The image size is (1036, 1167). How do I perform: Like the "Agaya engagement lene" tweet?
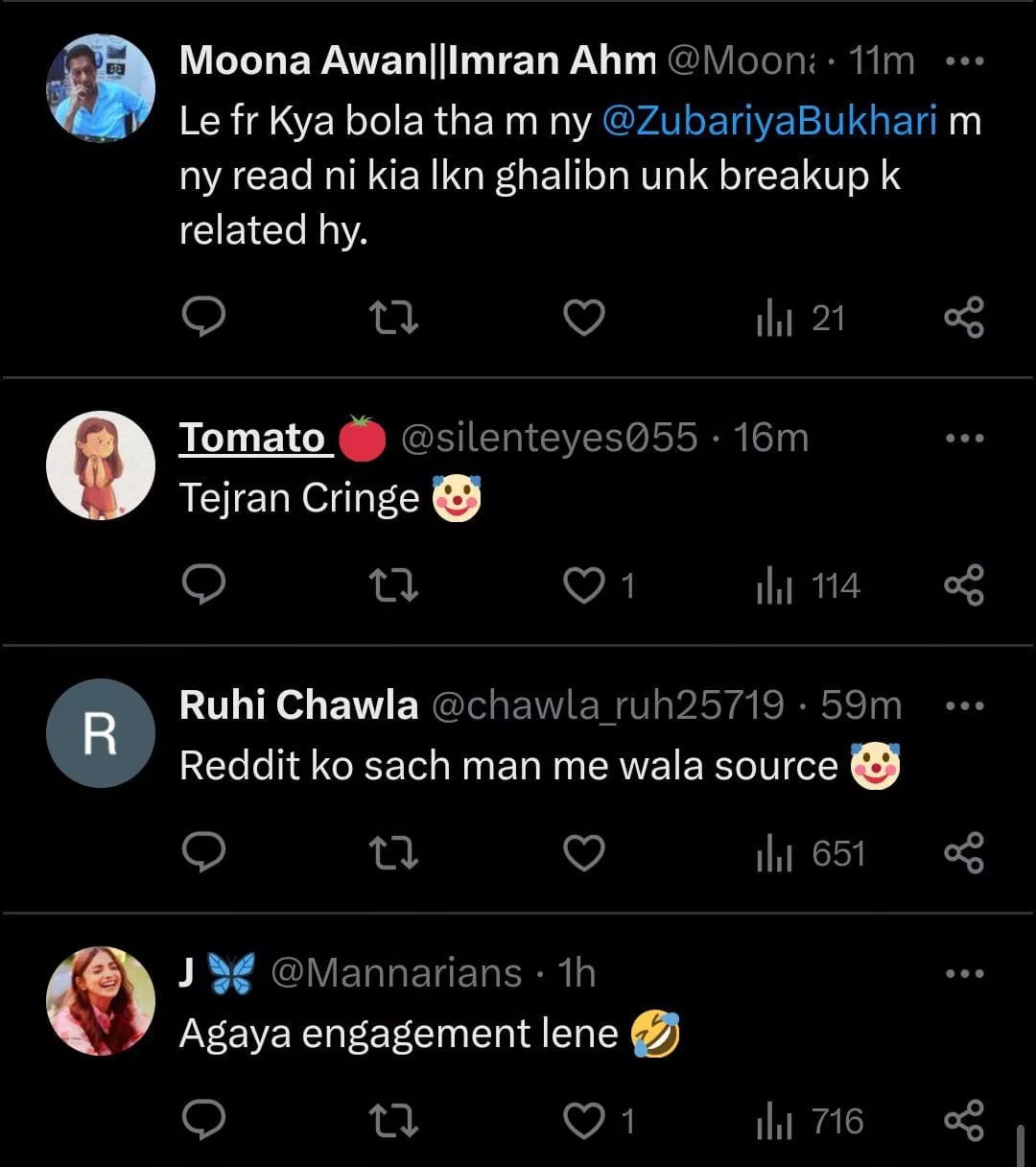click(583, 1120)
